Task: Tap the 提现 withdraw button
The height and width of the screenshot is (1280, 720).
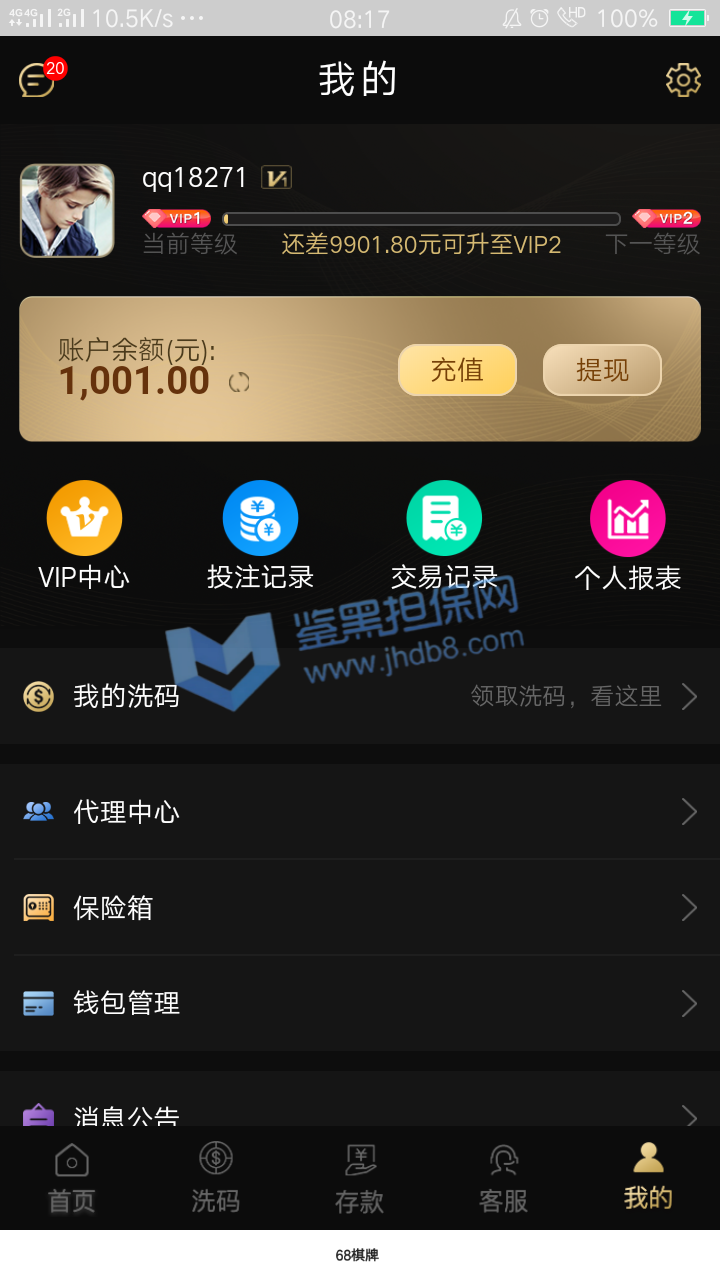Action: tap(602, 370)
